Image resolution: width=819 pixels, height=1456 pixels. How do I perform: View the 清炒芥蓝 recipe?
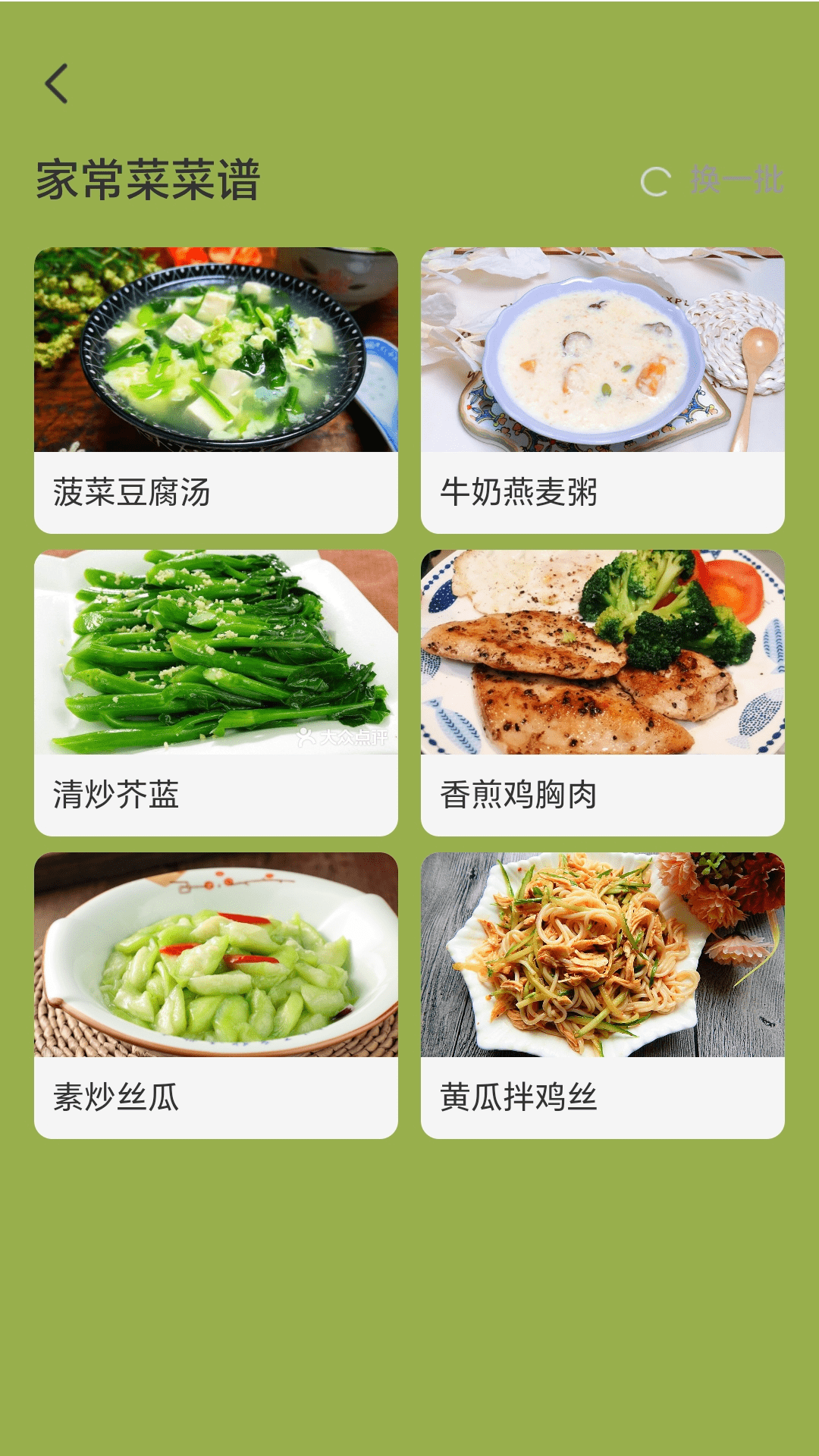pos(216,692)
